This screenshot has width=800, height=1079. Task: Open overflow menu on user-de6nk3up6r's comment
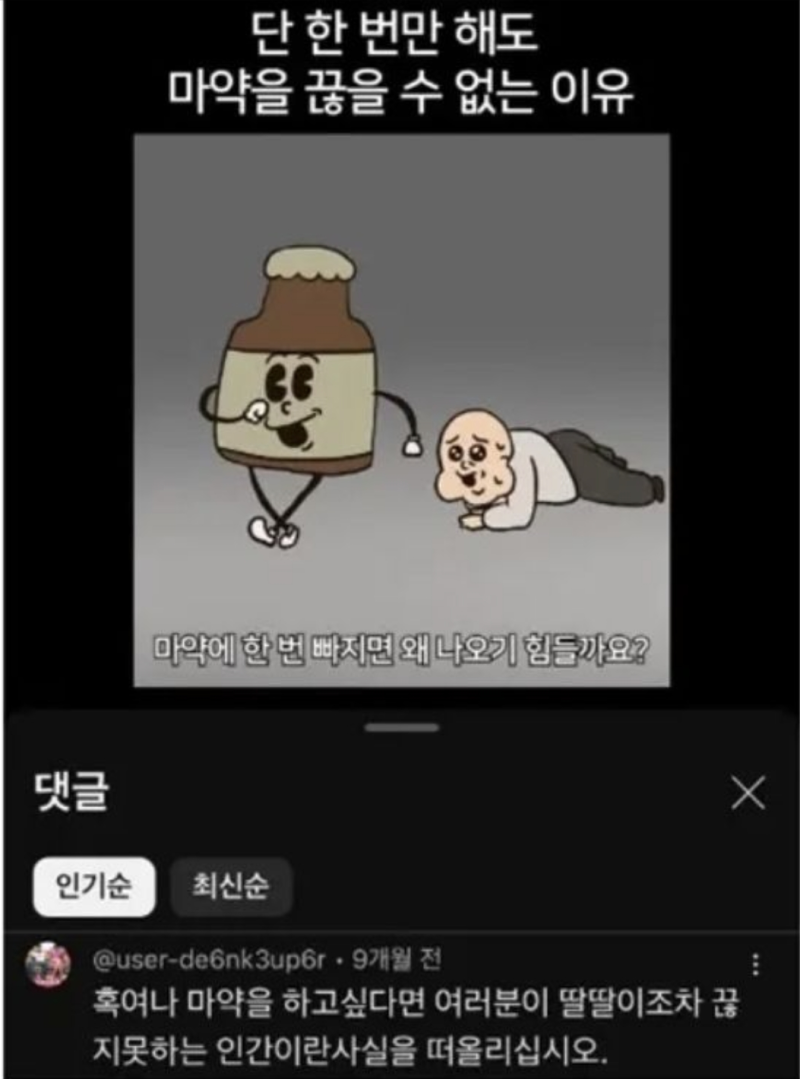755,965
